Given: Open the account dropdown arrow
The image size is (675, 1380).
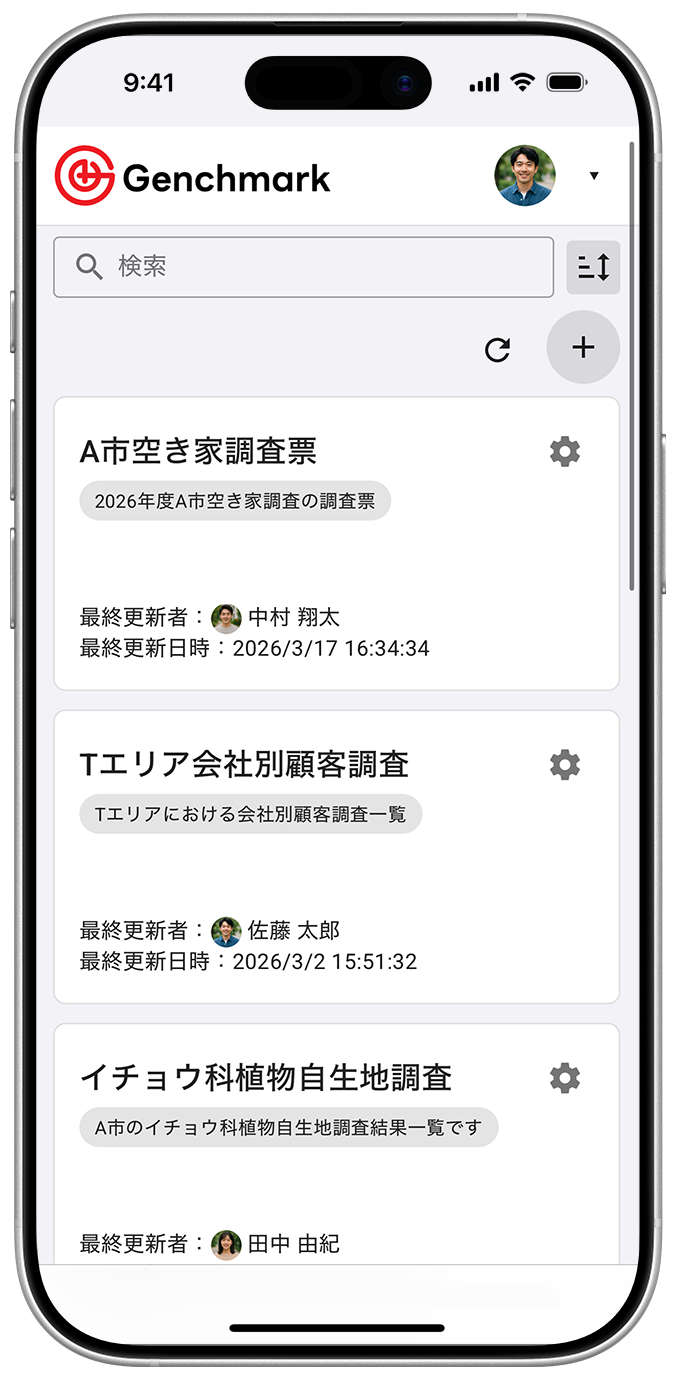Looking at the screenshot, I should (594, 176).
